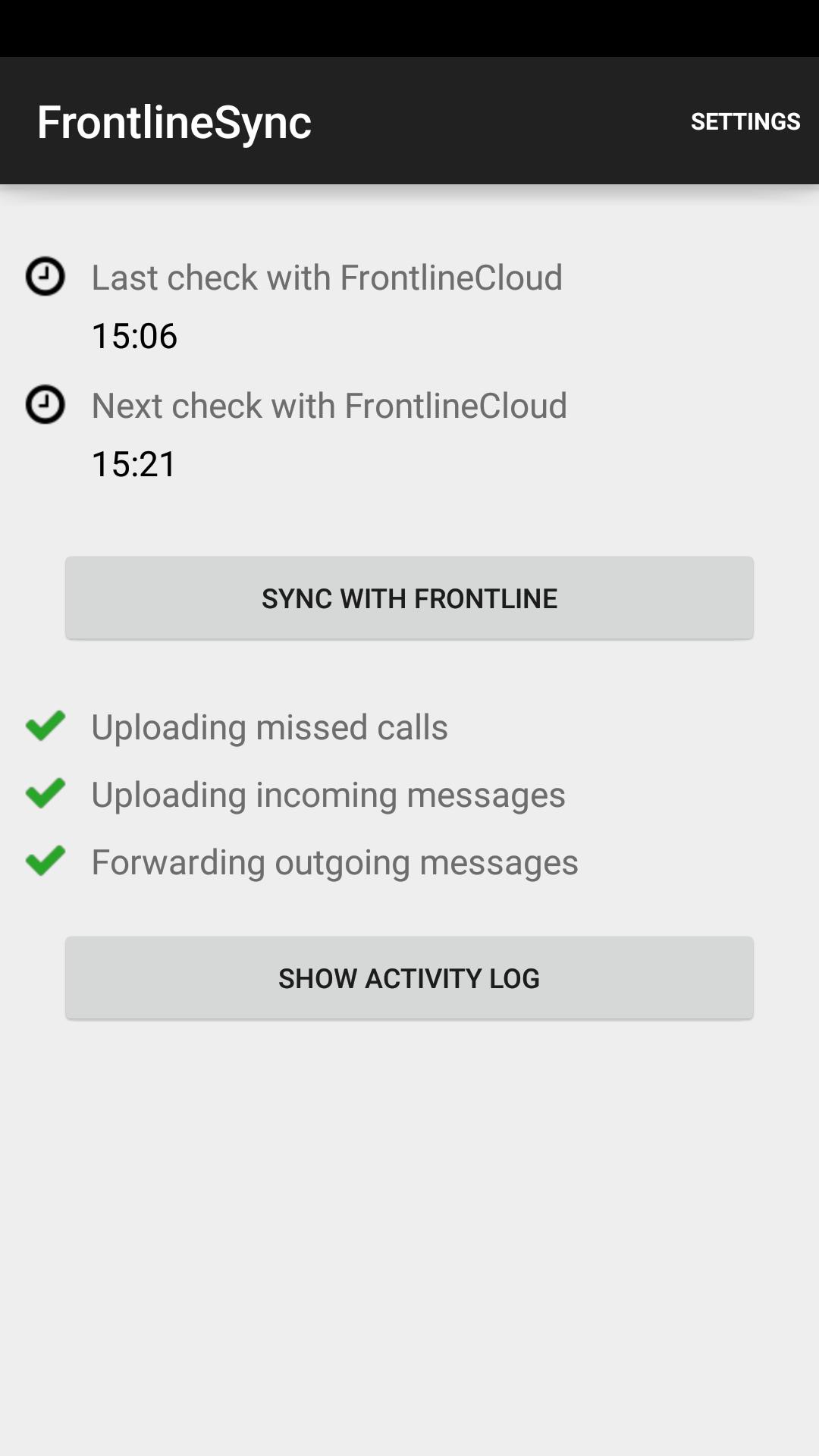Open the Settings menu

click(x=745, y=121)
